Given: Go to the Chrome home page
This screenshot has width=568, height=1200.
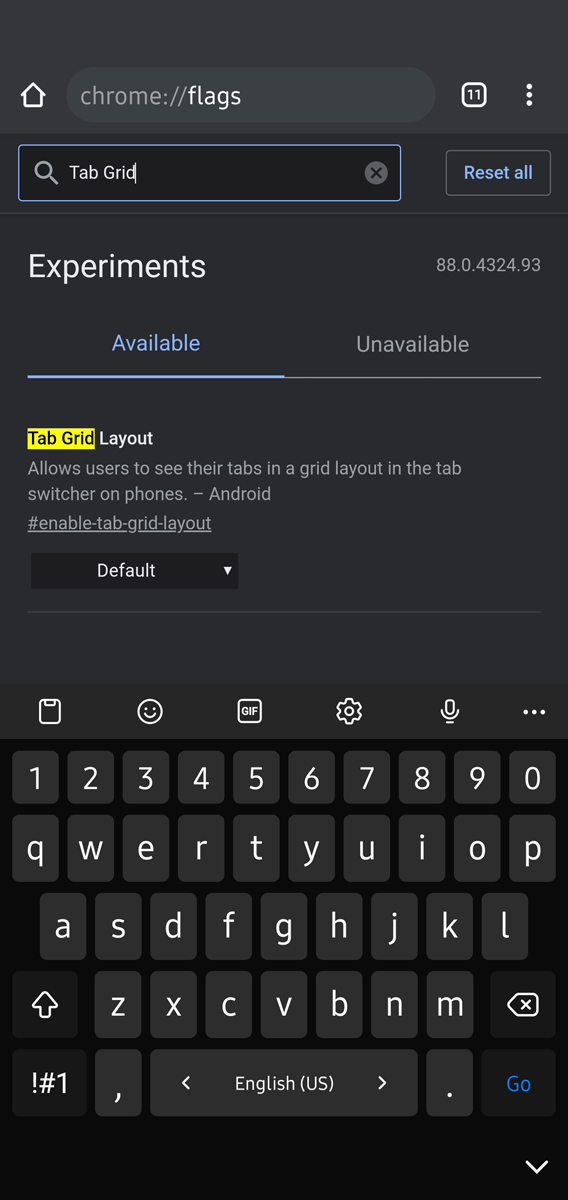Looking at the screenshot, I should [x=33, y=96].
